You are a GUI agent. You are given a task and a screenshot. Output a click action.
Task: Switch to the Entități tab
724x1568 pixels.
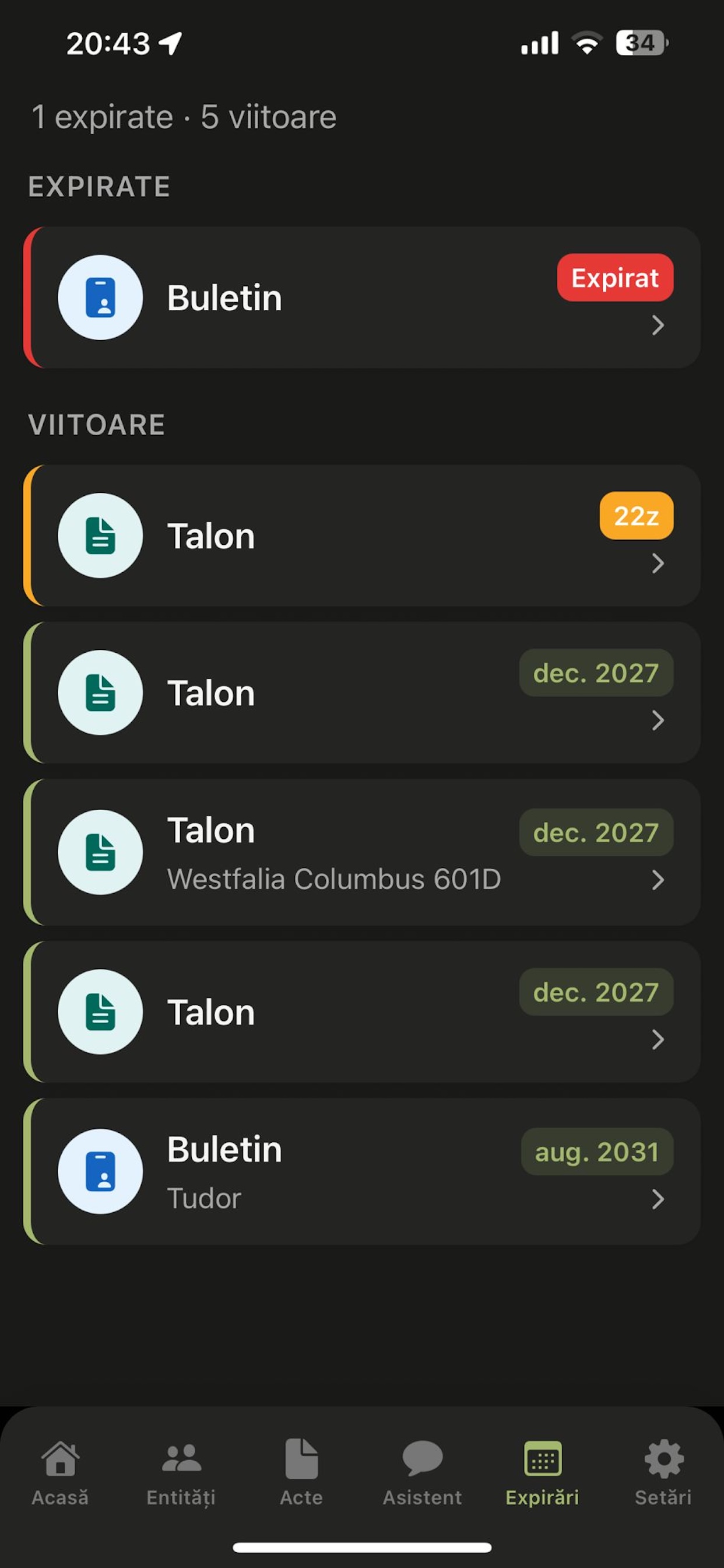(x=181, y=1472)
